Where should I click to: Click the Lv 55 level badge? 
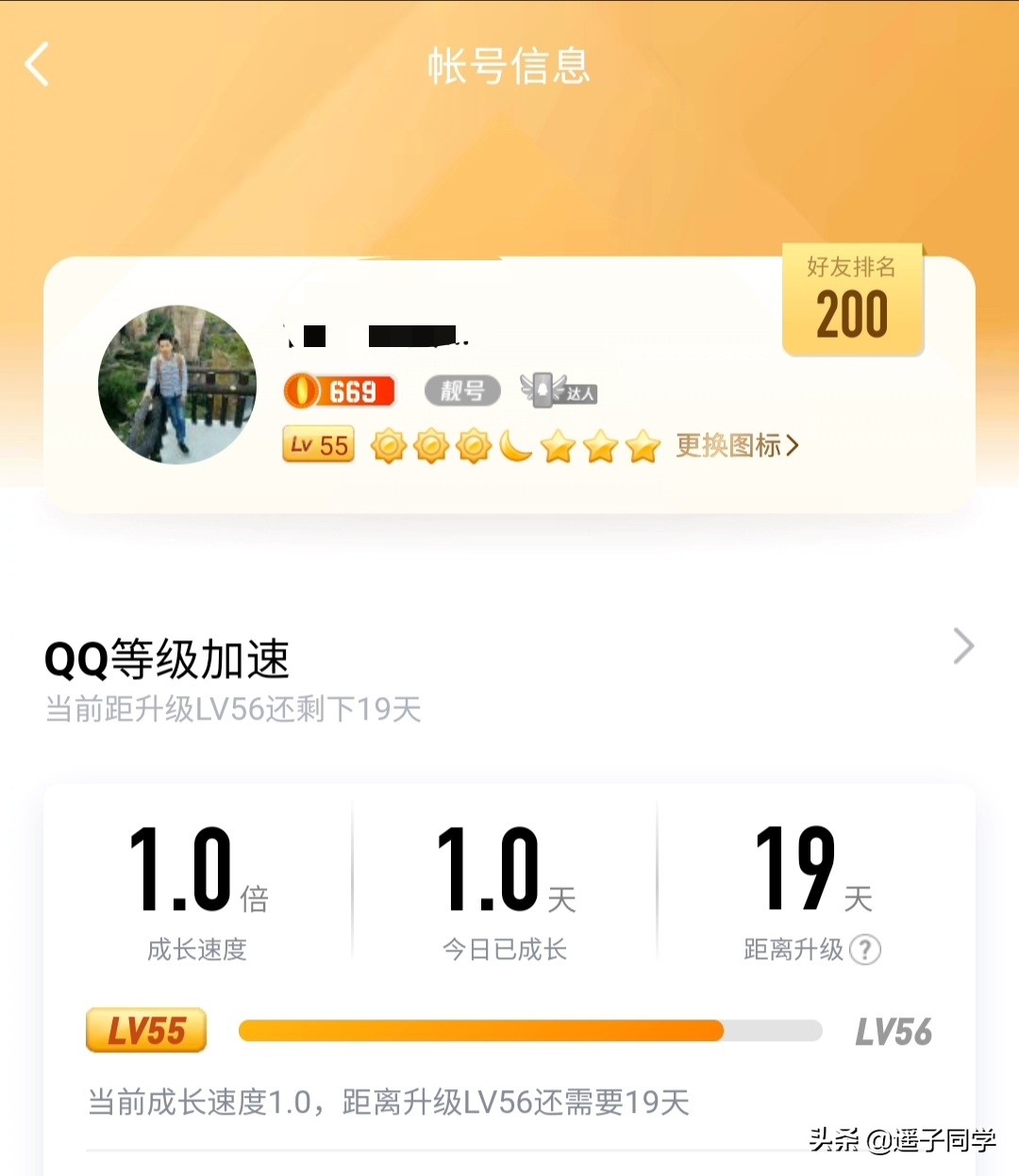[318, 444]
